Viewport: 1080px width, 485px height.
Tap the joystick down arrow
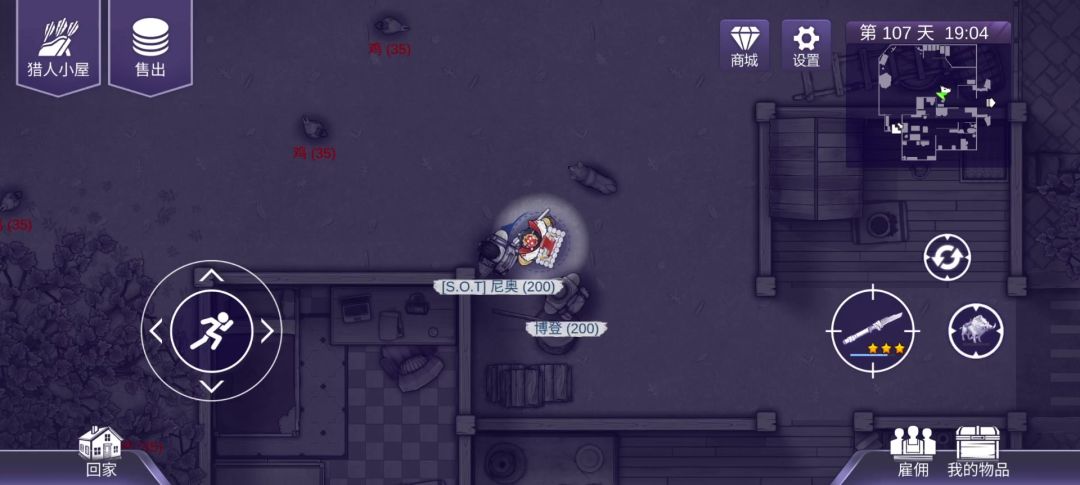[x=211, y=386]
